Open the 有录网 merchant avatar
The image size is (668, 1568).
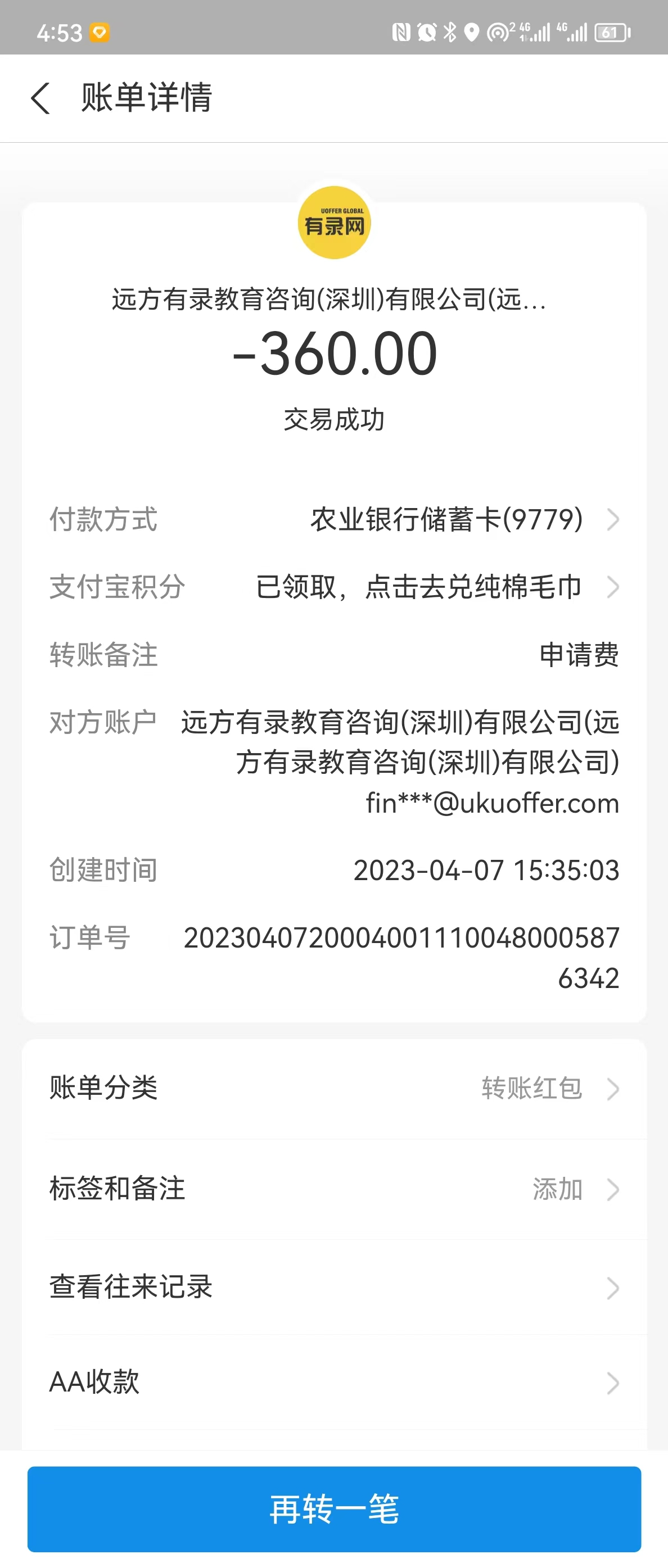tap(333, 223)
